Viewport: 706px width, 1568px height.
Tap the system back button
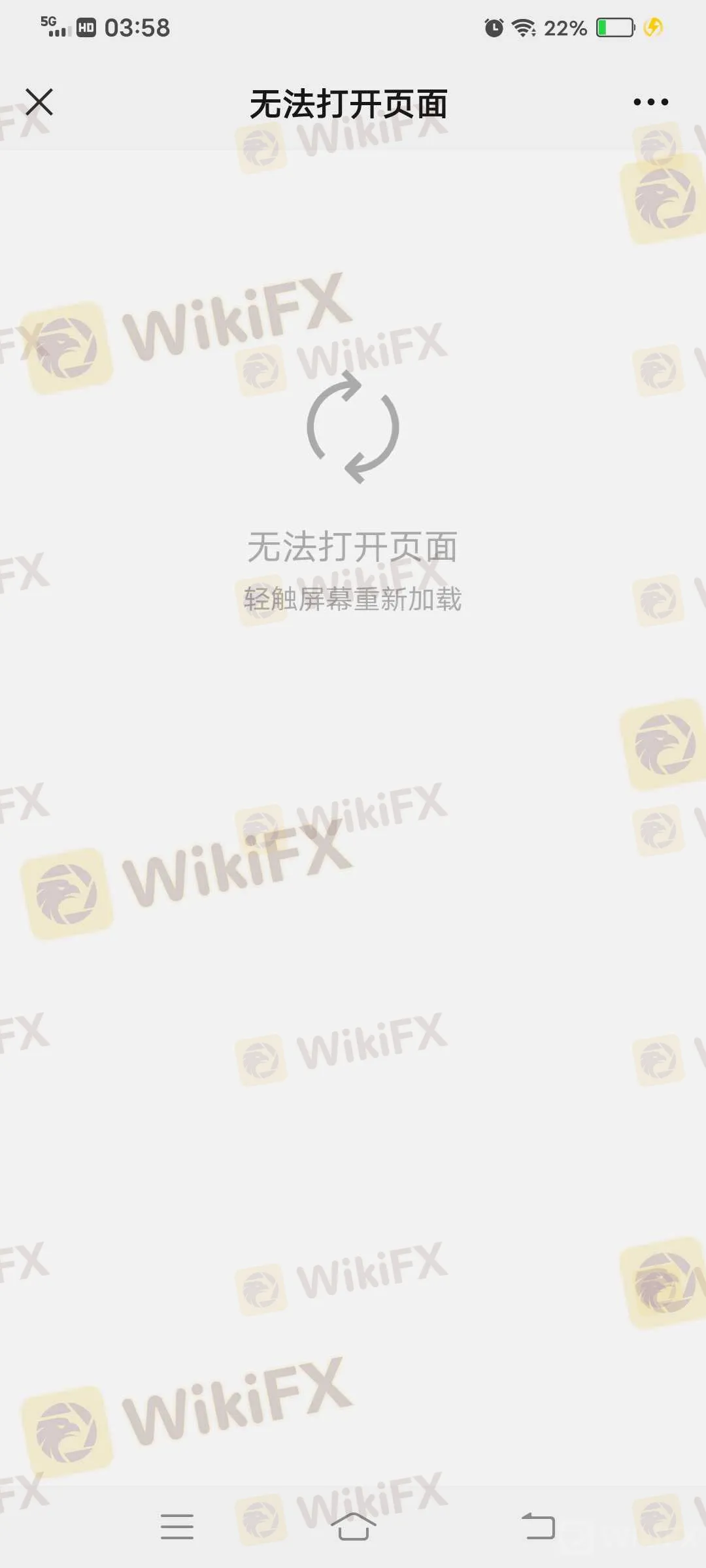click(538, 1526)
